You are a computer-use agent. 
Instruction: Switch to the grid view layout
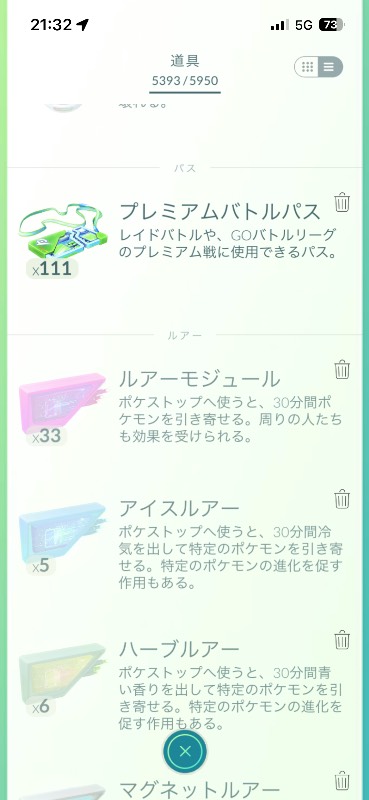(x=307, y=67)
